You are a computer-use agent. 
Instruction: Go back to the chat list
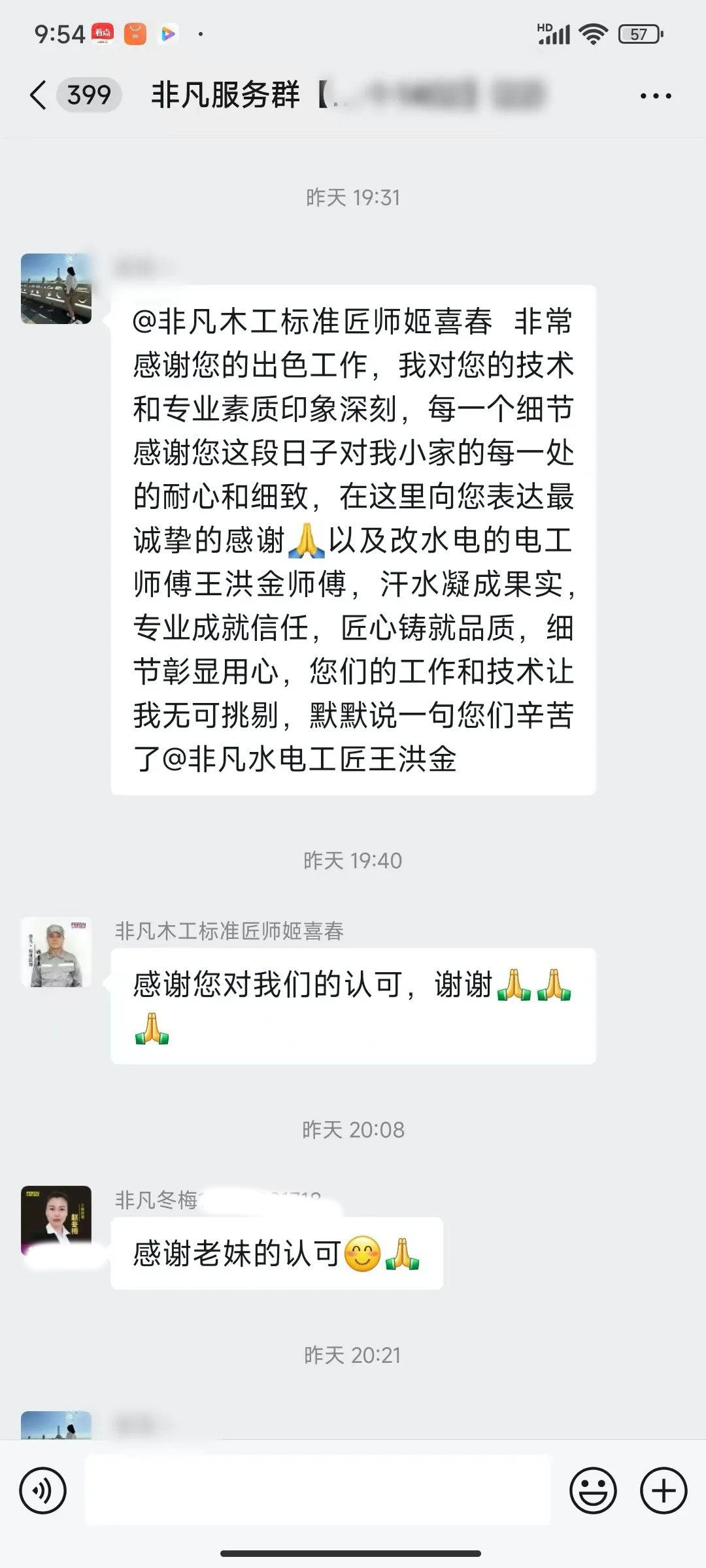(39, 95)
